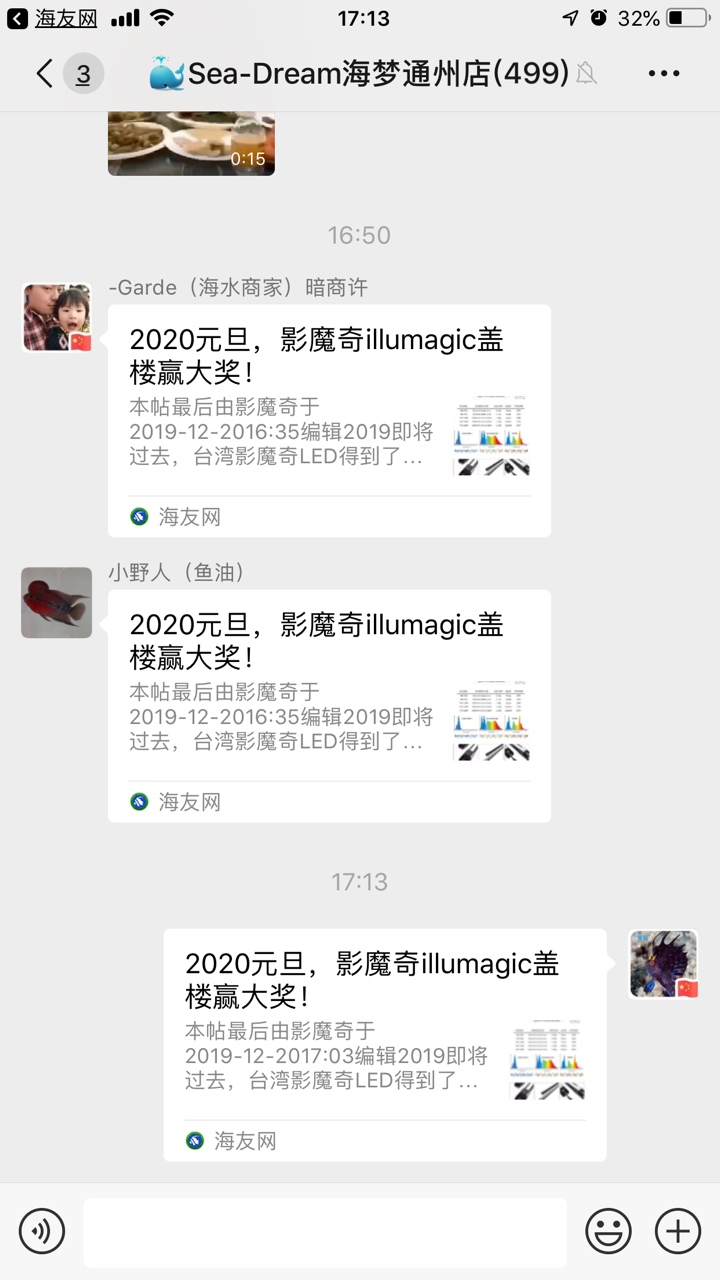View 小野人's profile avatar
This screenshot has width=720, height=1280.
click(57, 603)
